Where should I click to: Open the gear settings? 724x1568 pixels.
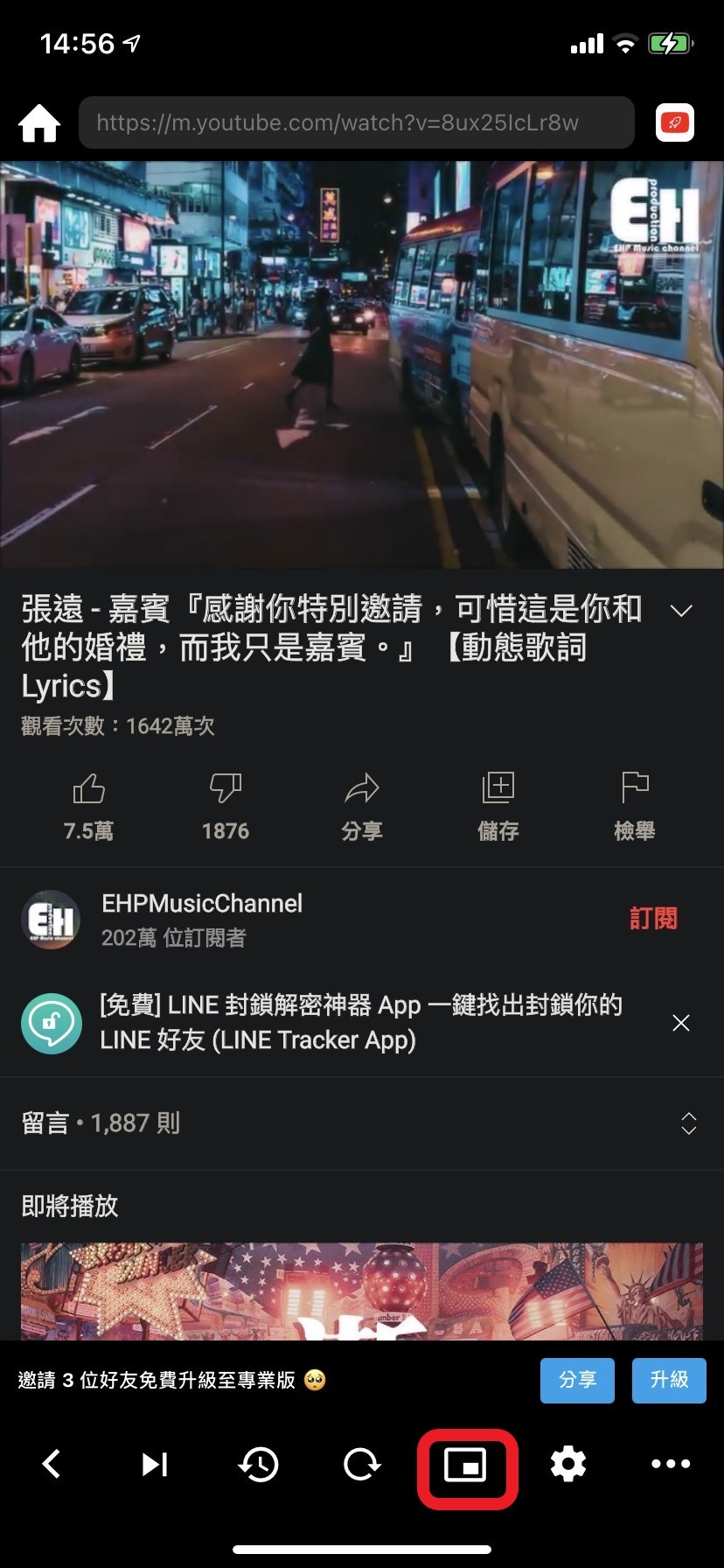568,1464
